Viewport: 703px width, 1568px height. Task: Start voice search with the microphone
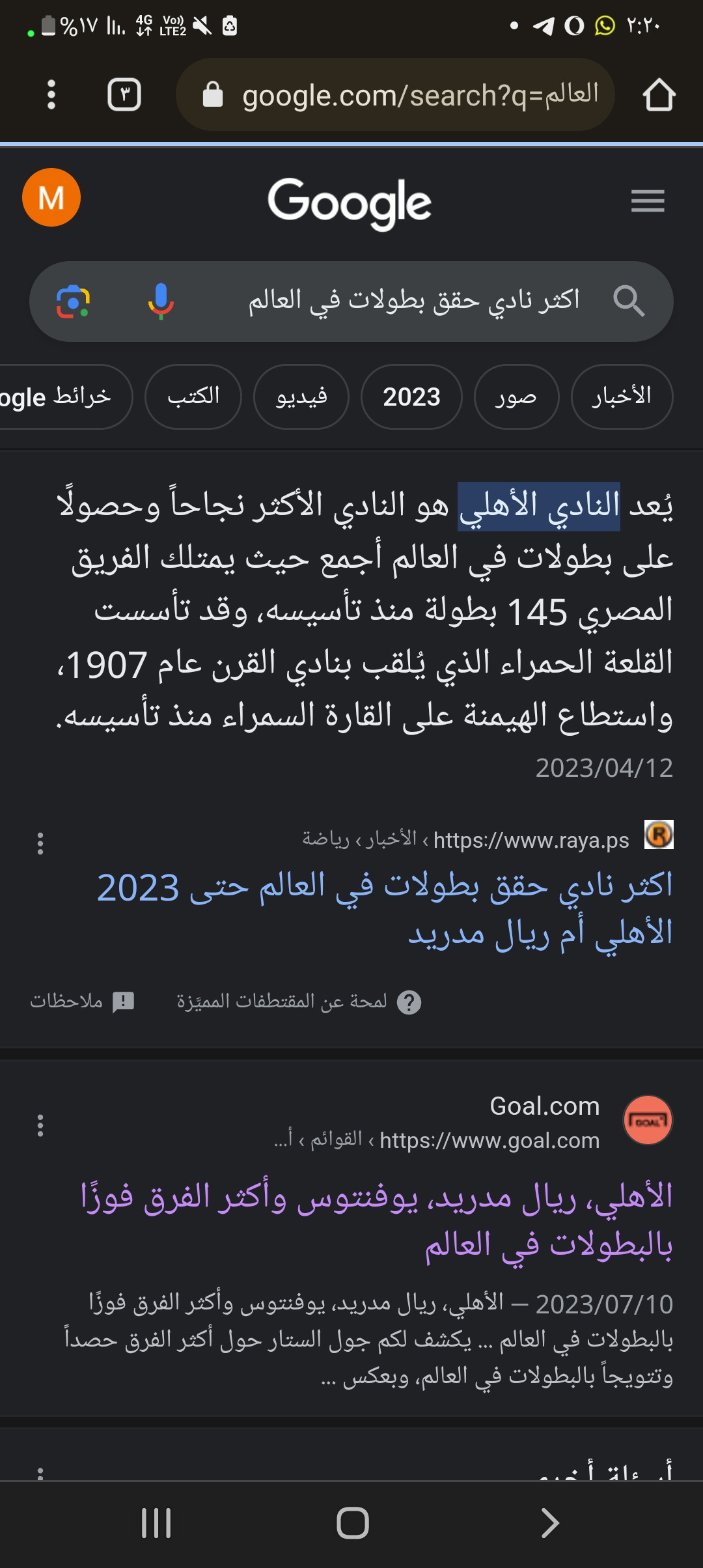coord(160,301)
